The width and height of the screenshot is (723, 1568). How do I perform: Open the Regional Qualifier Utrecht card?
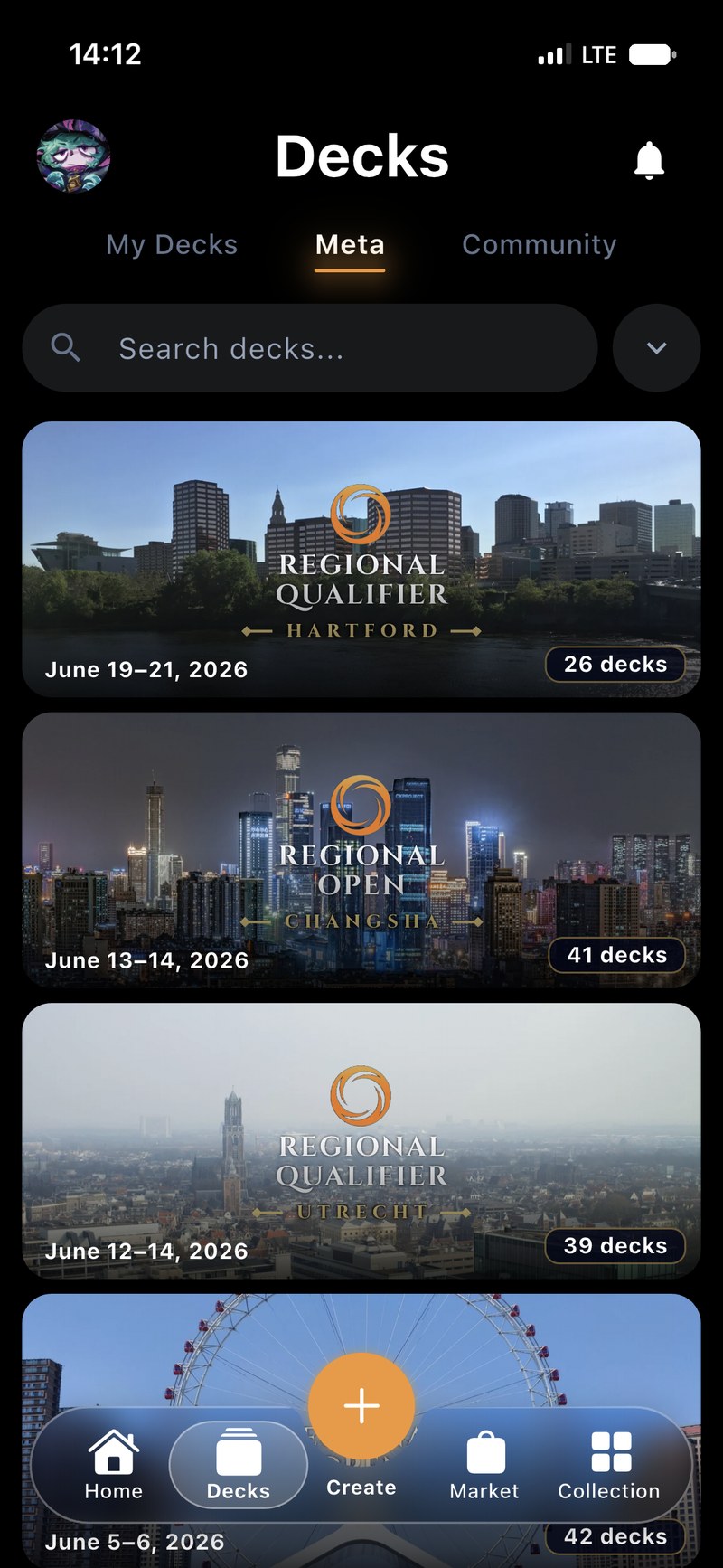[x=361, y=1140]
